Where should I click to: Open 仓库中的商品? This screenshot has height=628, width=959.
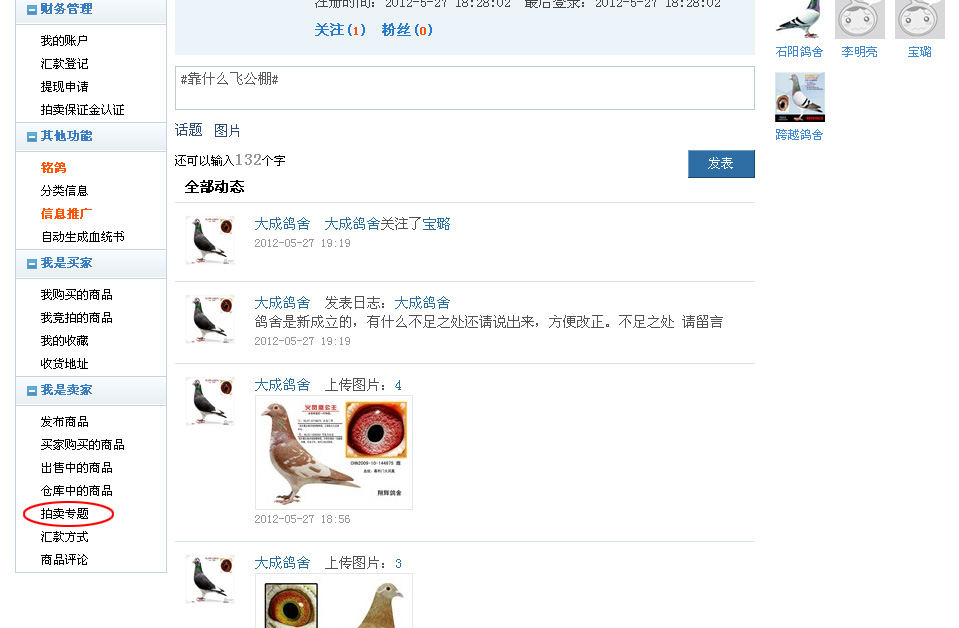76,491
